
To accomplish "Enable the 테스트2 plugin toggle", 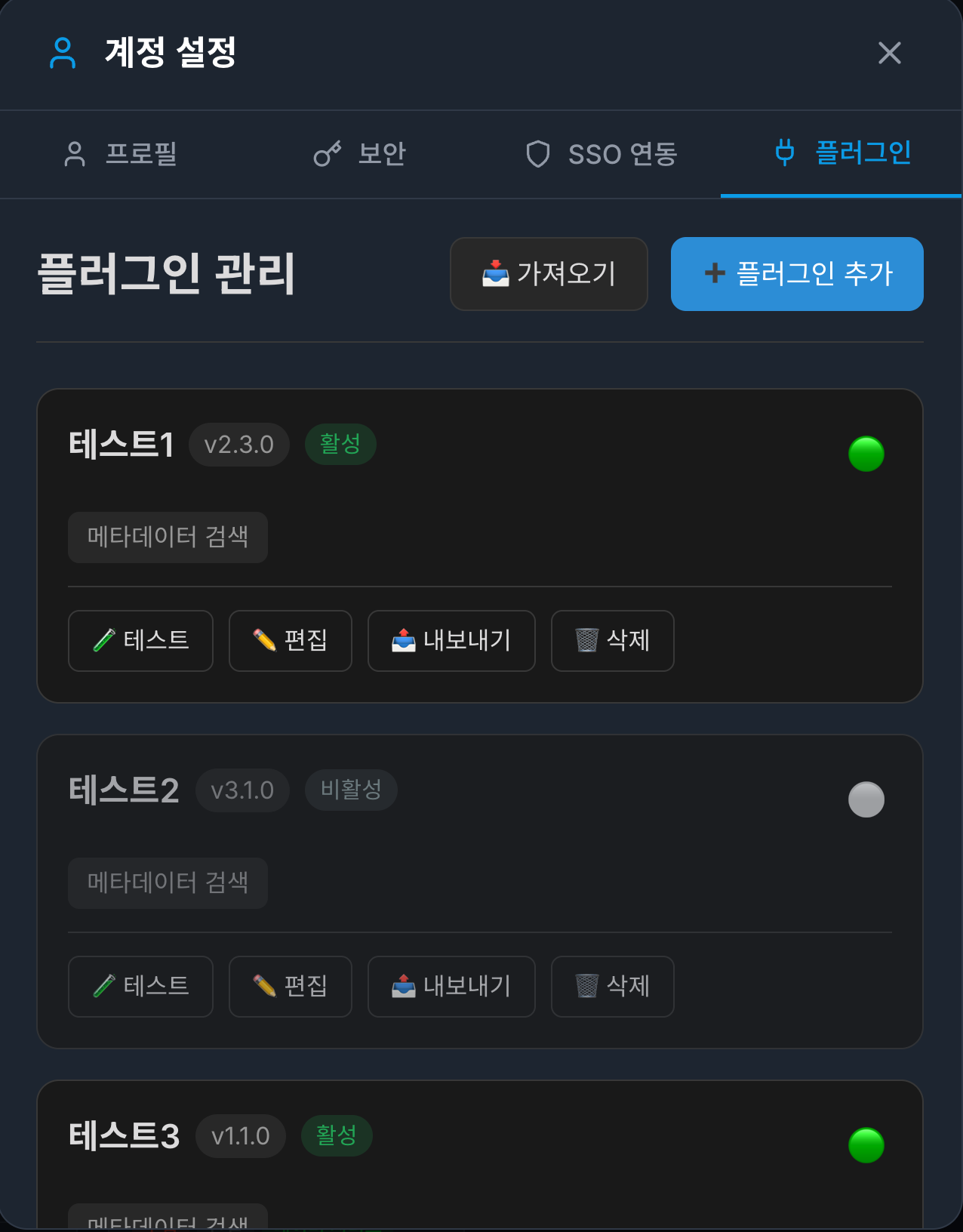I will (866, 799).
